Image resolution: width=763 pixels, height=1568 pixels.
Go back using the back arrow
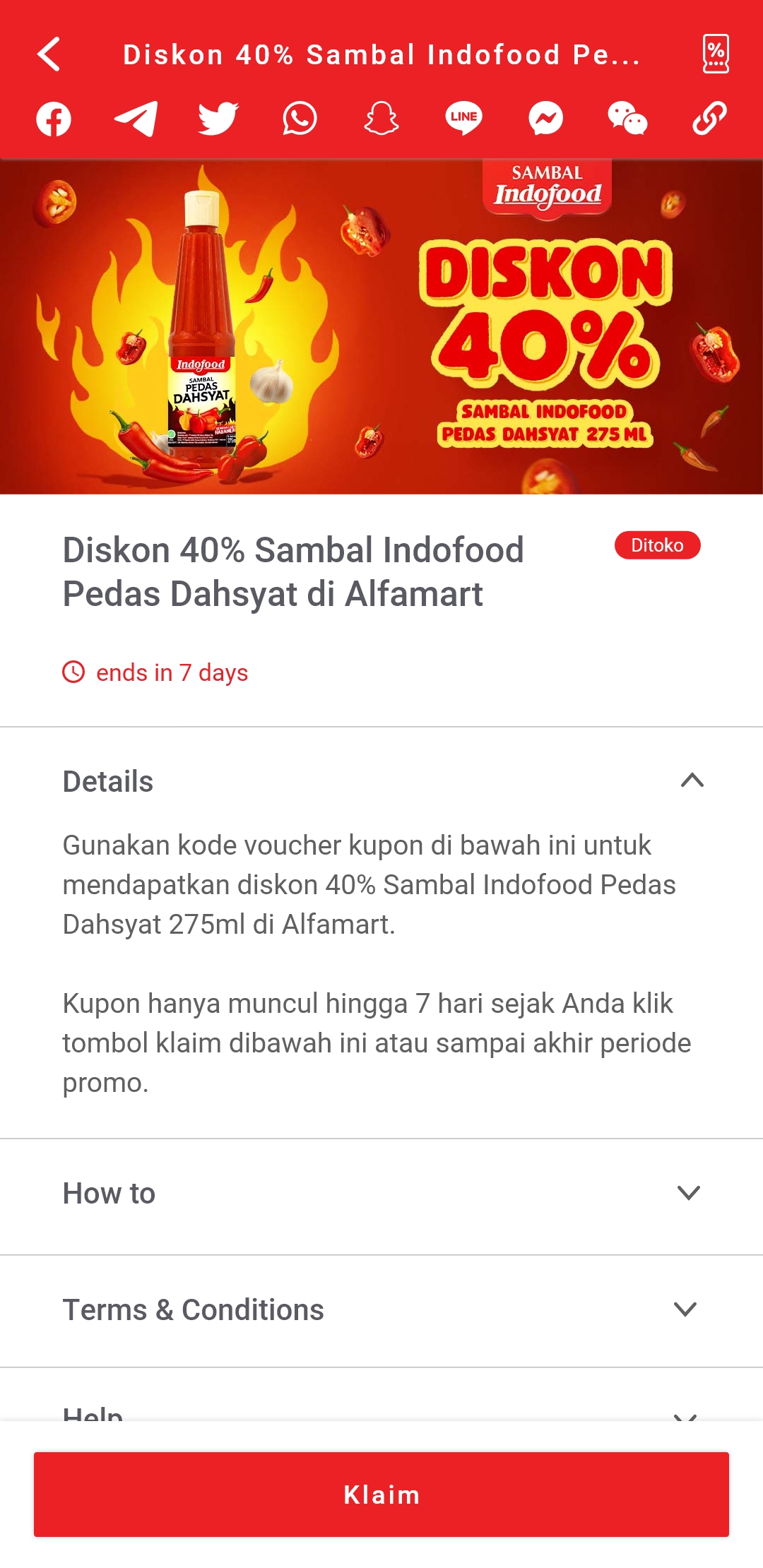(x=49, y=54)
